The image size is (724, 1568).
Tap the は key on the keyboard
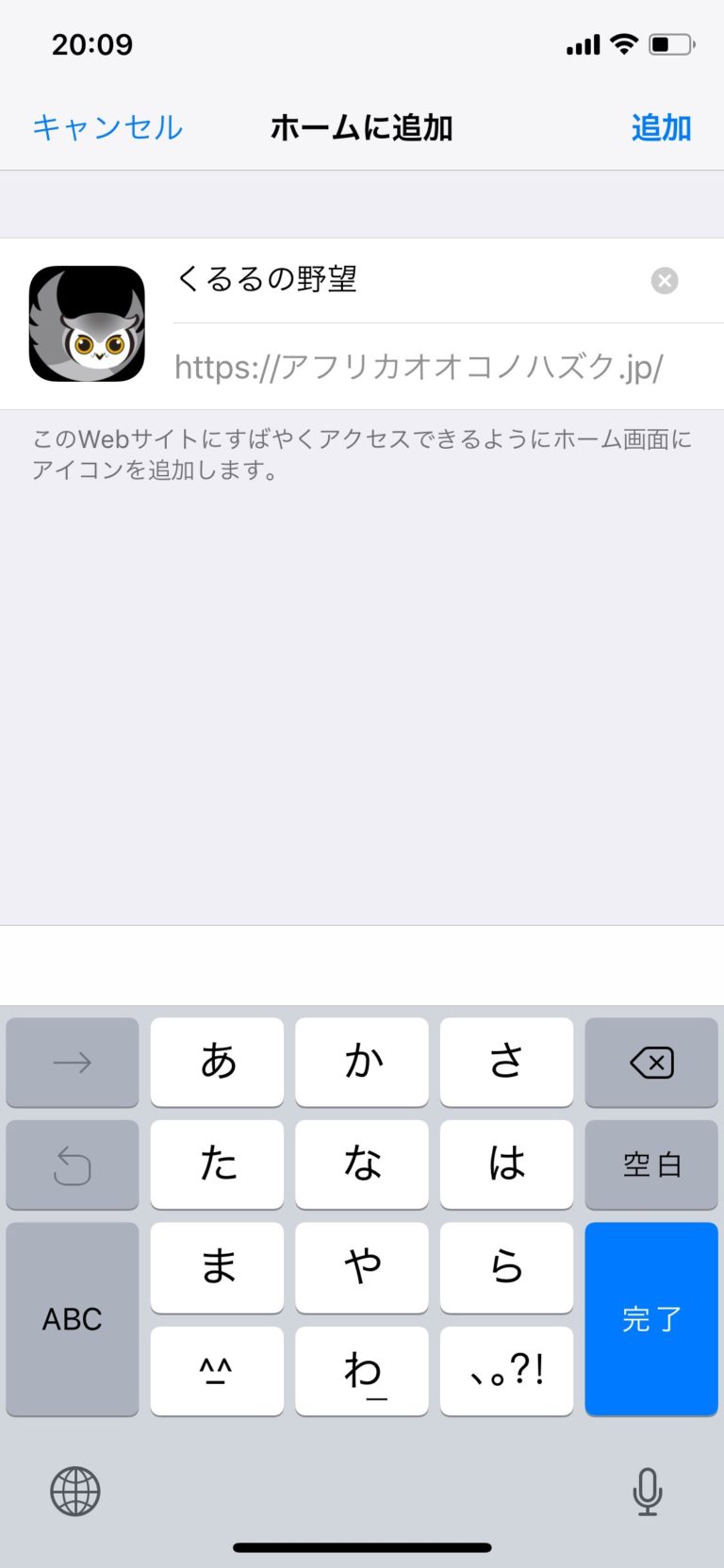click(x=506, y=1164)
